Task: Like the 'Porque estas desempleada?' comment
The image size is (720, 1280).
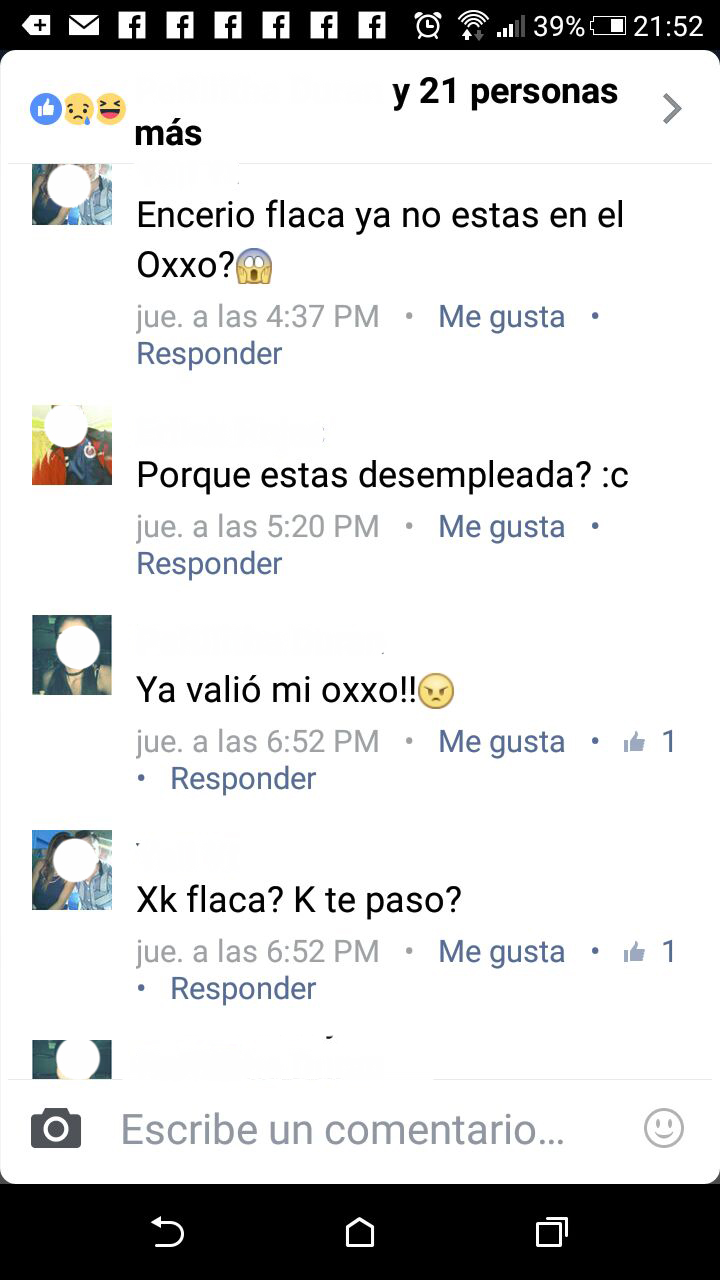Action: [x=501, y=527]
